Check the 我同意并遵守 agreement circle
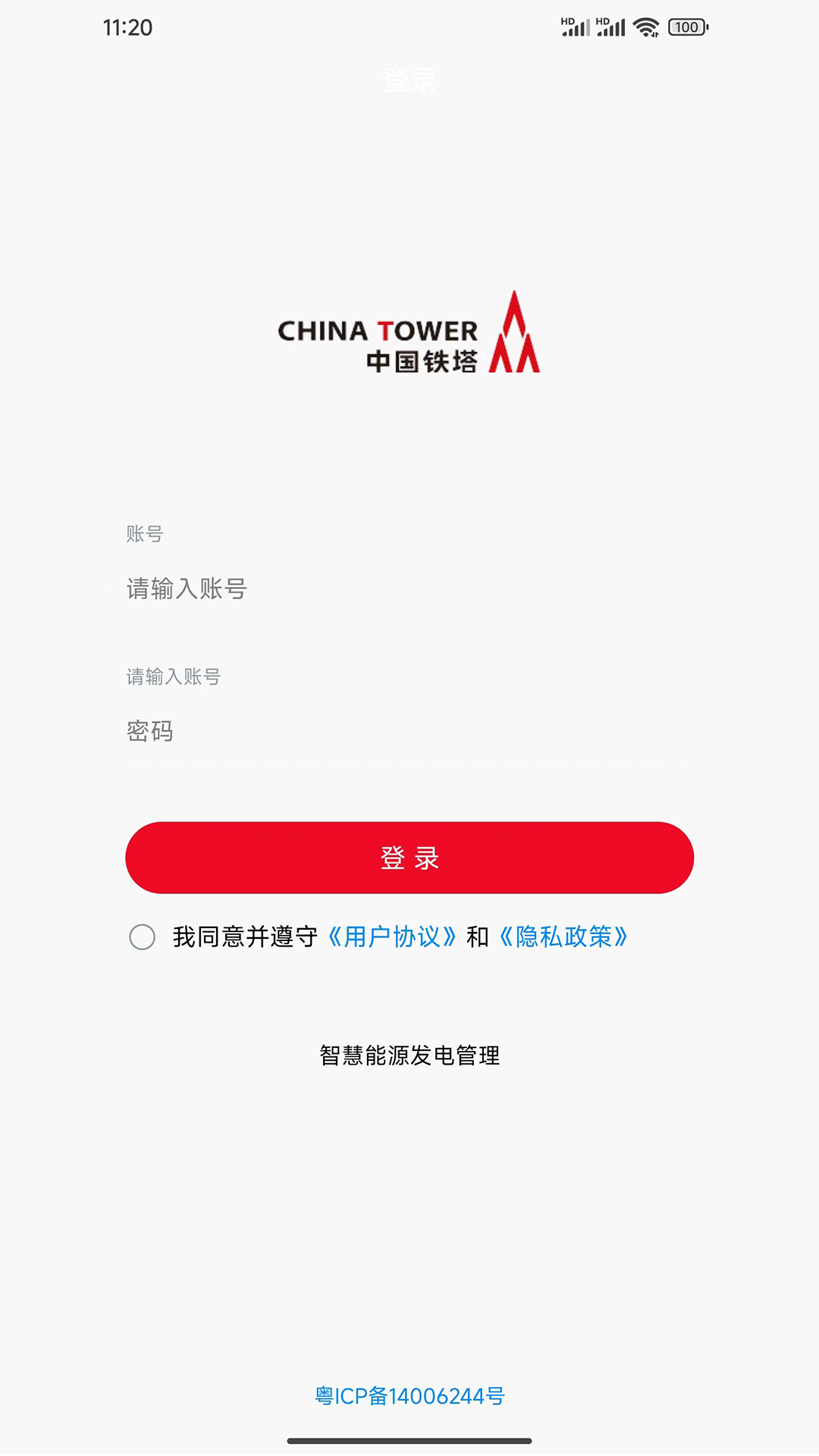The width and height of the screenshot is (819, 1456). point(143,937)
